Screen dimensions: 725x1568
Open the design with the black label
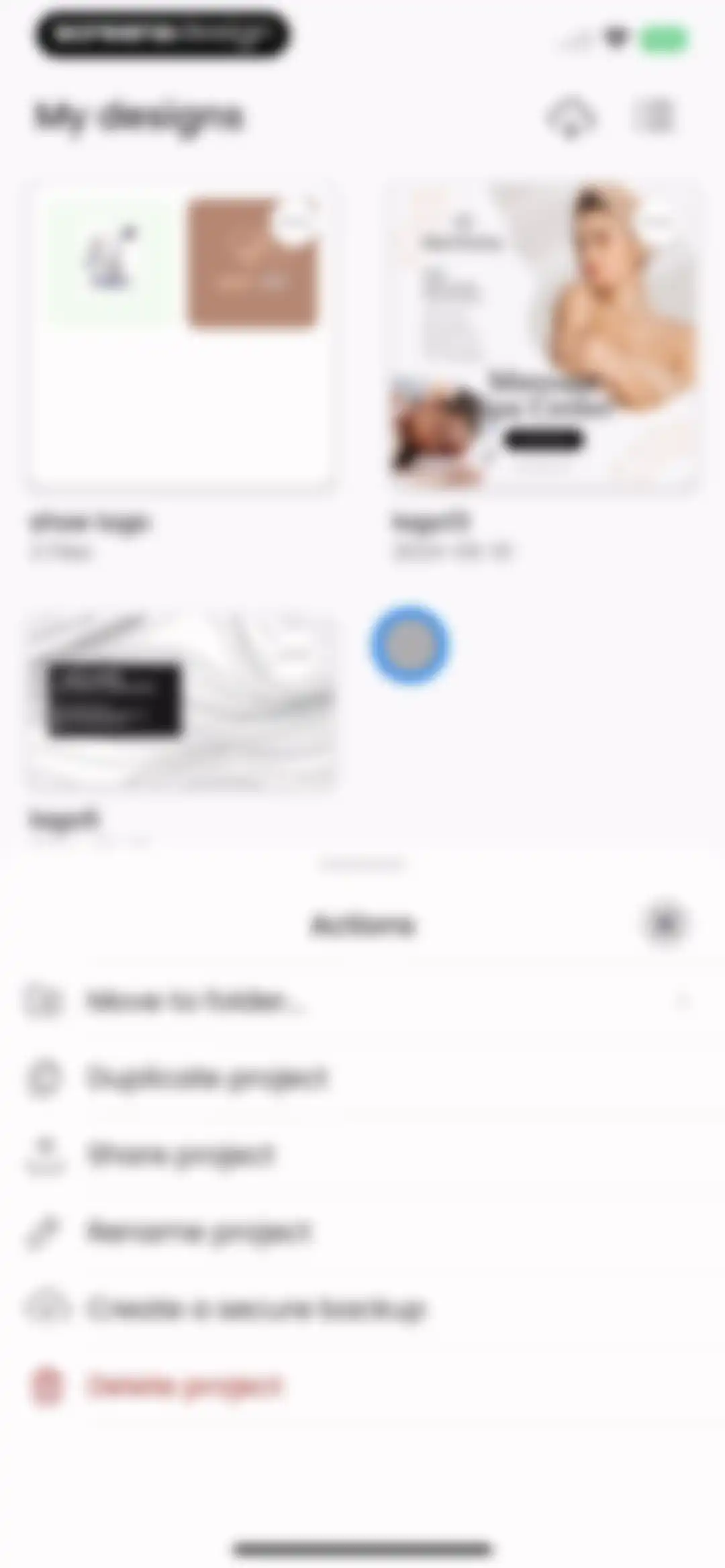(181, 701)
